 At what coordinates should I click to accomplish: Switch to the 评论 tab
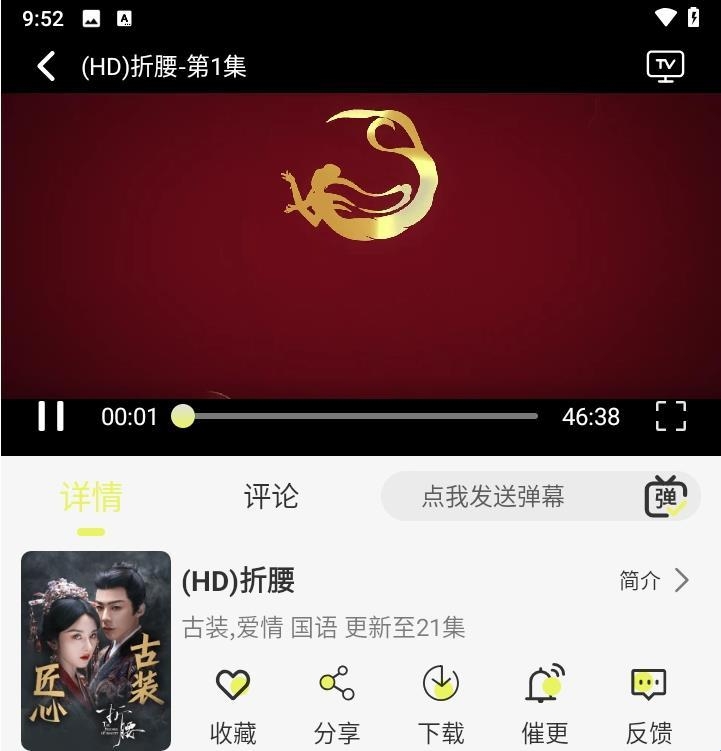tap(271, 496)
